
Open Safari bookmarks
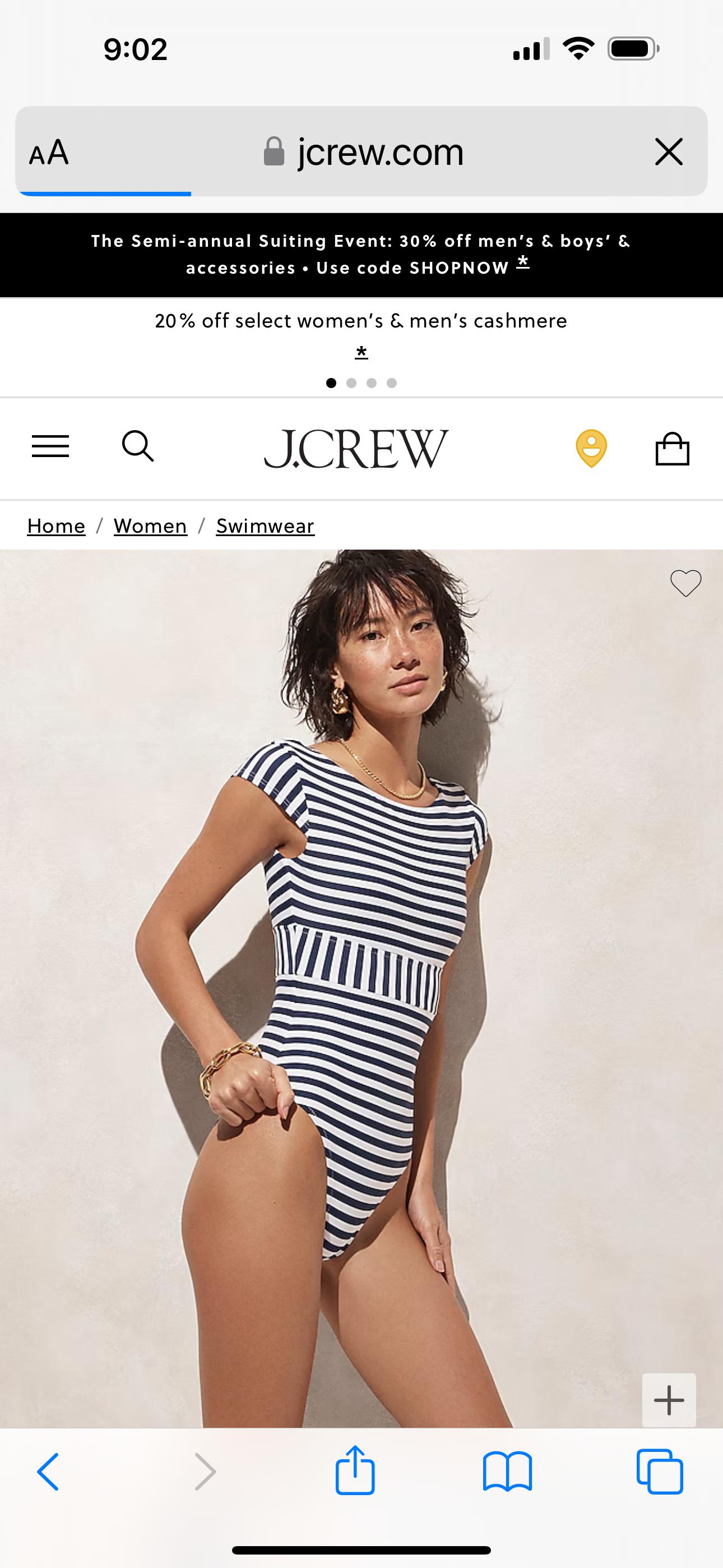tap(507, 1472)
